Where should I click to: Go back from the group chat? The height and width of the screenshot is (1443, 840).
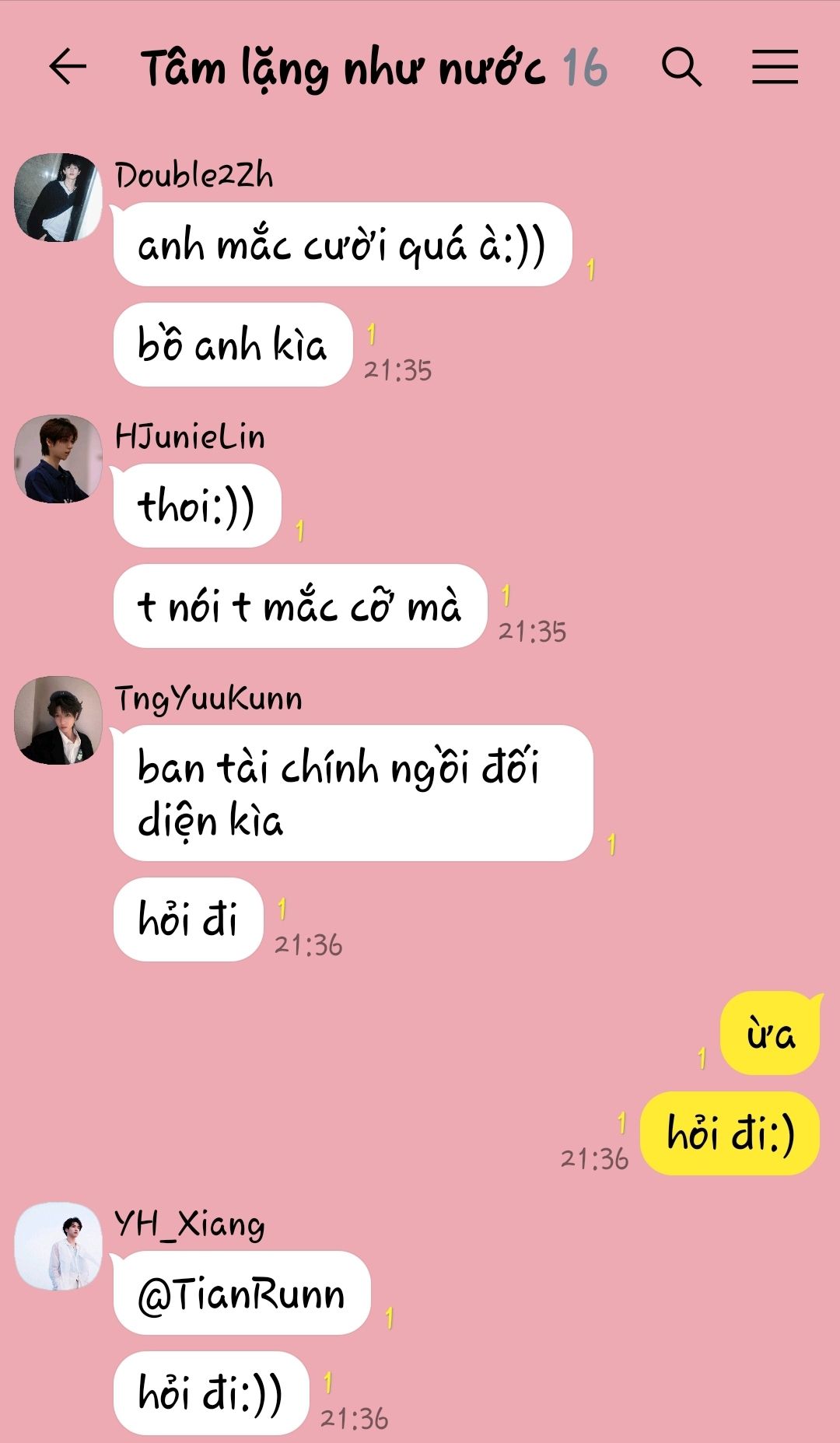click(68, 66)
